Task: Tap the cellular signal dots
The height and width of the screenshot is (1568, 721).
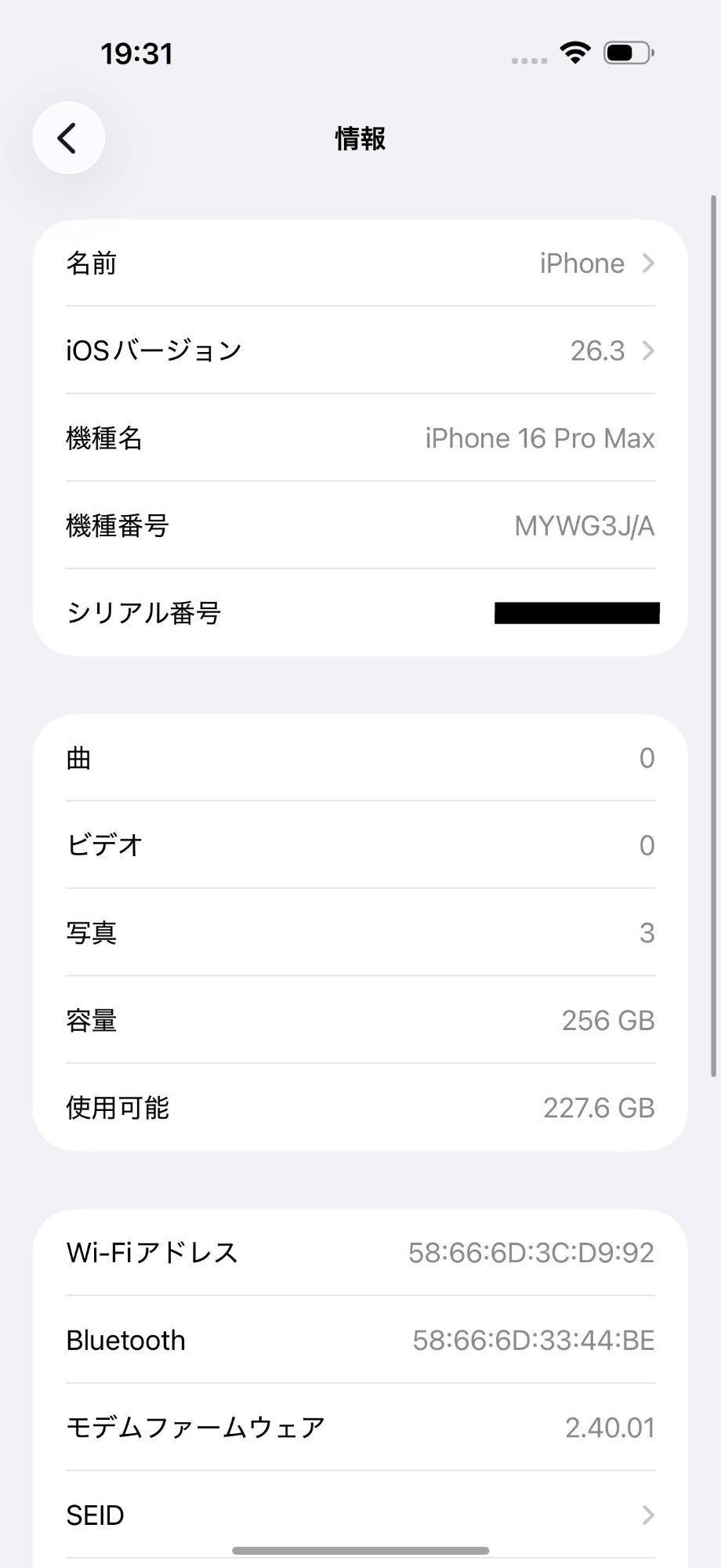Action: coord(527,59)
